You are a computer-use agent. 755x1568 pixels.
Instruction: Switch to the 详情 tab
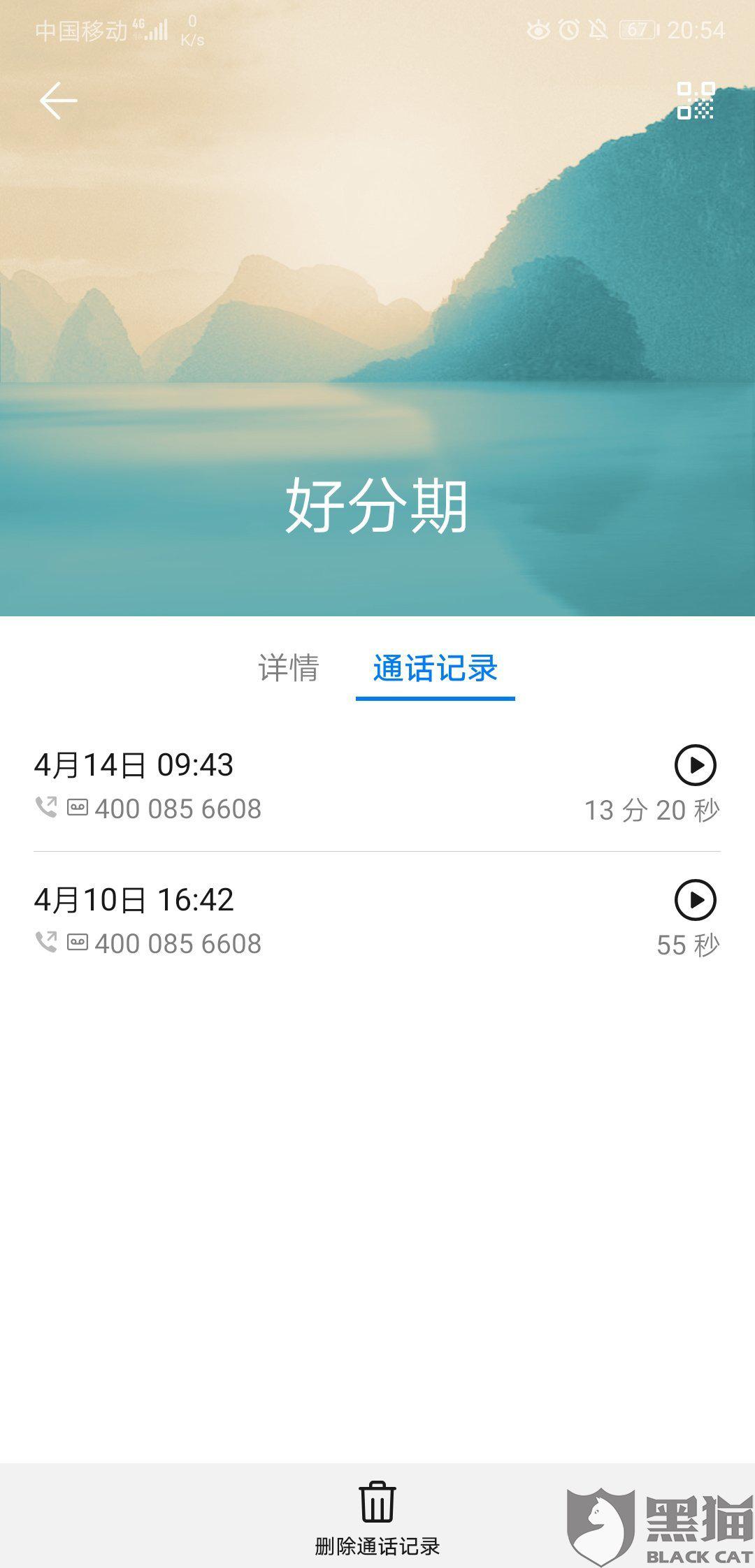click(x=289, y=668)
